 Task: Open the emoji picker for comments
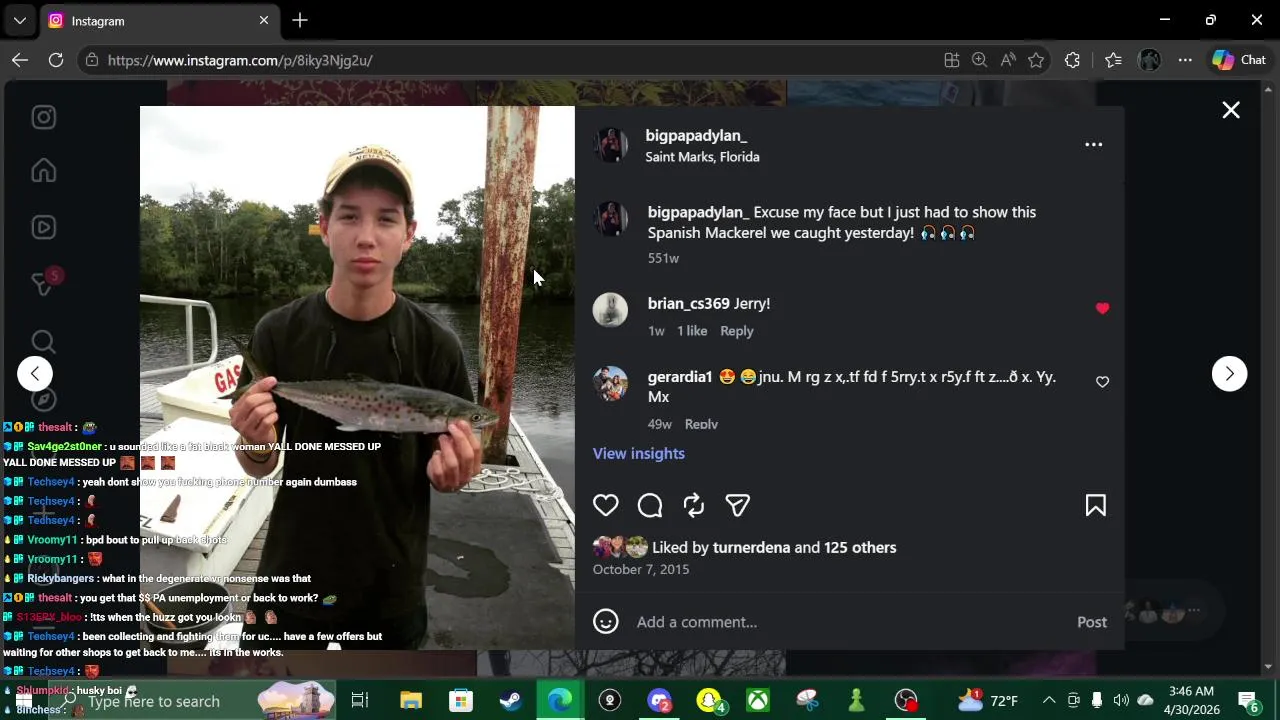pos(606,622)
